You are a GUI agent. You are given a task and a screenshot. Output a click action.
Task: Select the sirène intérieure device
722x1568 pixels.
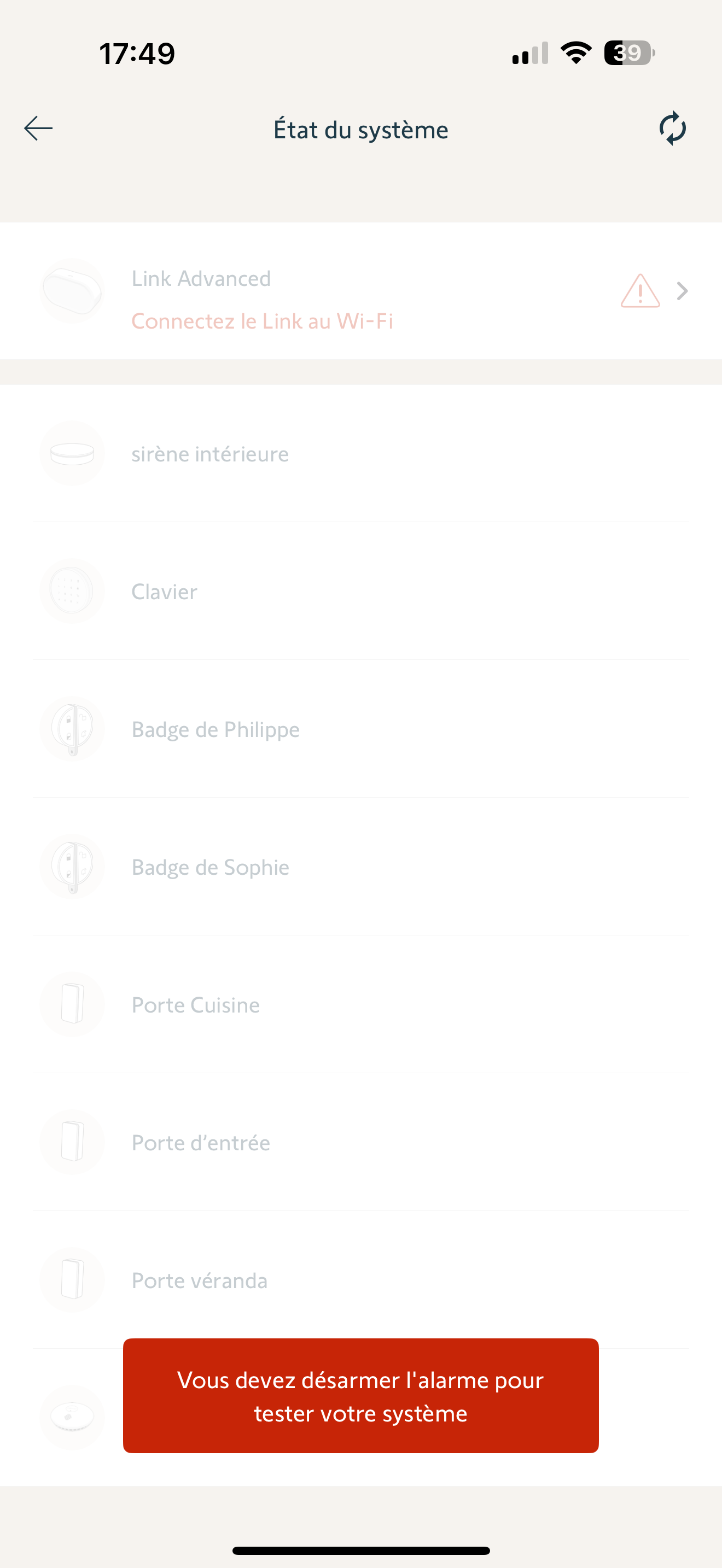[x=360, y=454]
